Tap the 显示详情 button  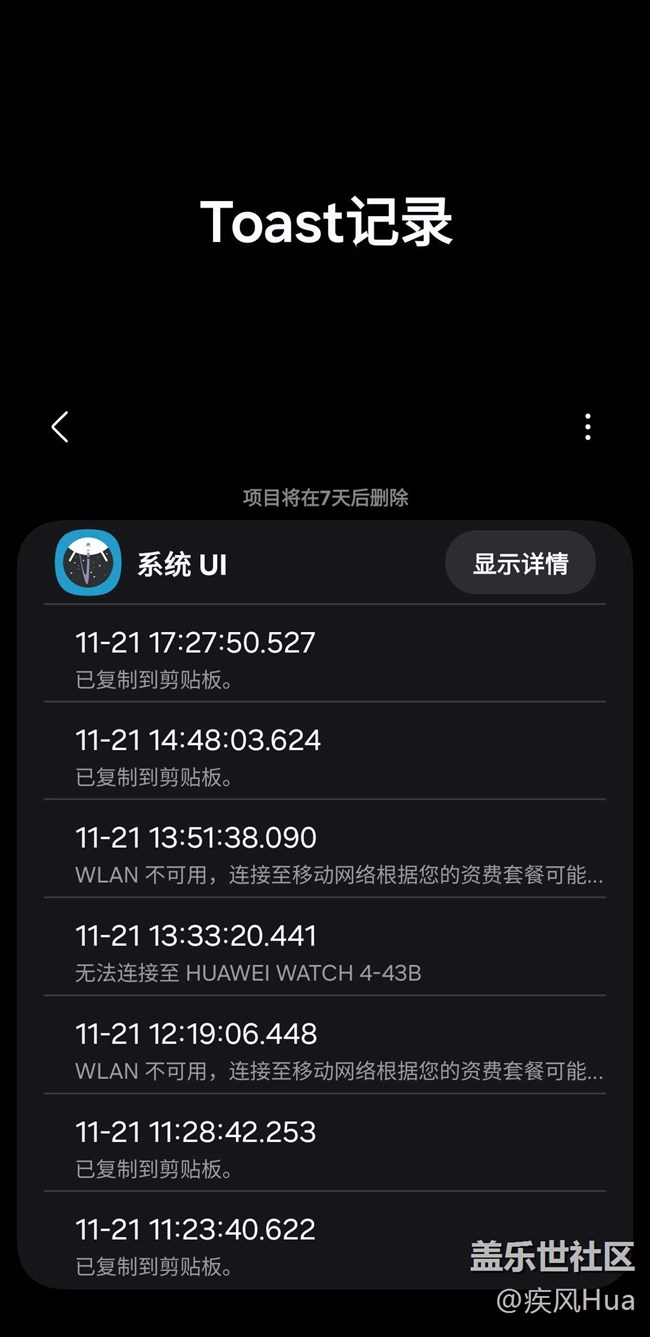click(x=520, y=563)
